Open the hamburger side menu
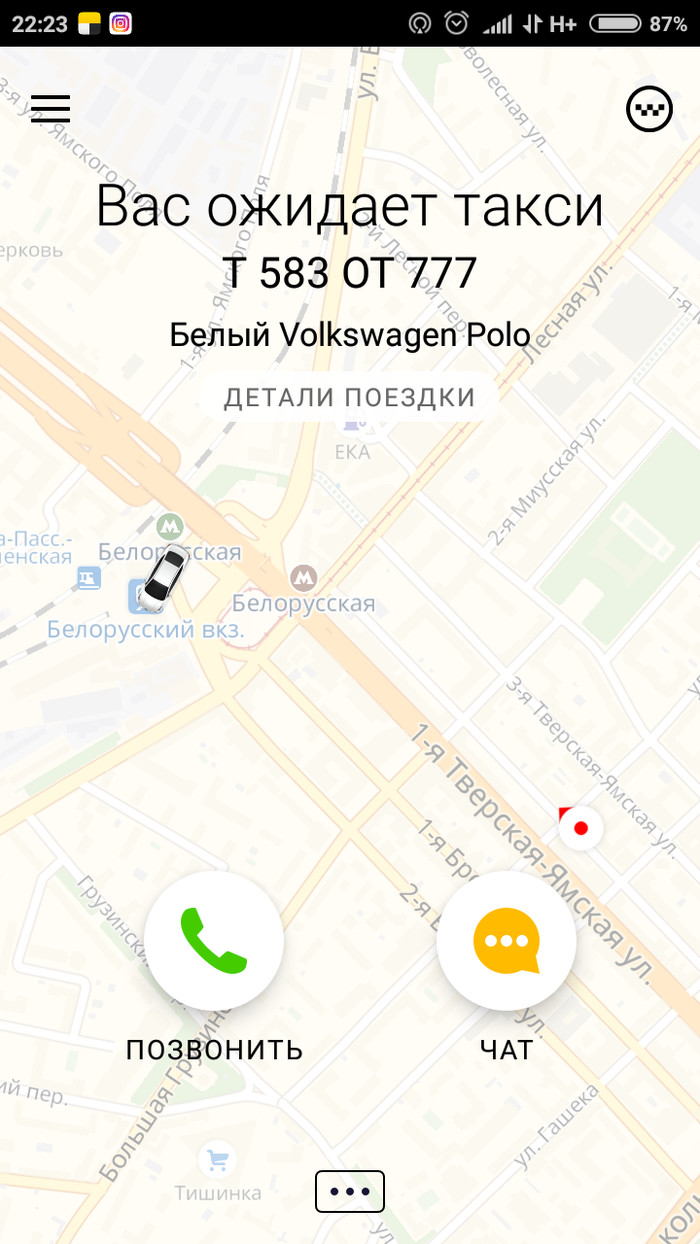The width and height of the screenshot is (700, 1244). tap(50, 108)
